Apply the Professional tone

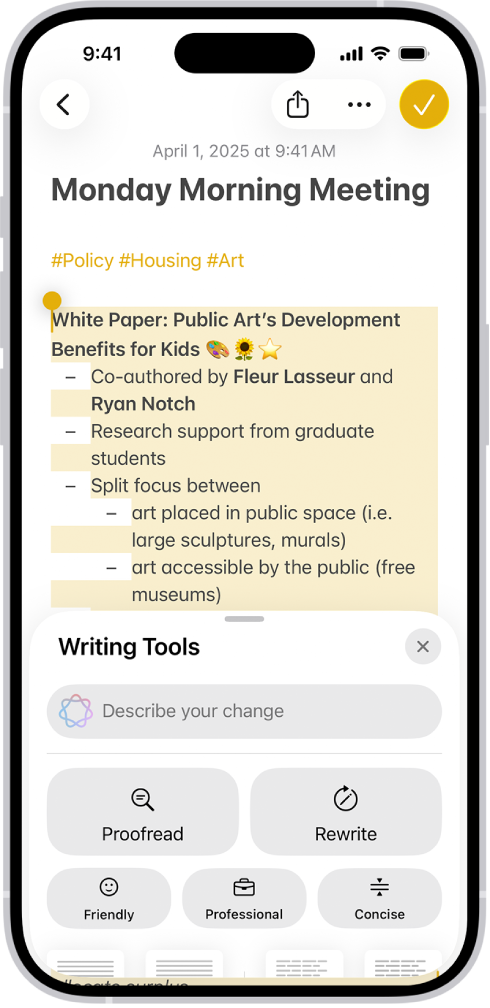tap(244, 899)
